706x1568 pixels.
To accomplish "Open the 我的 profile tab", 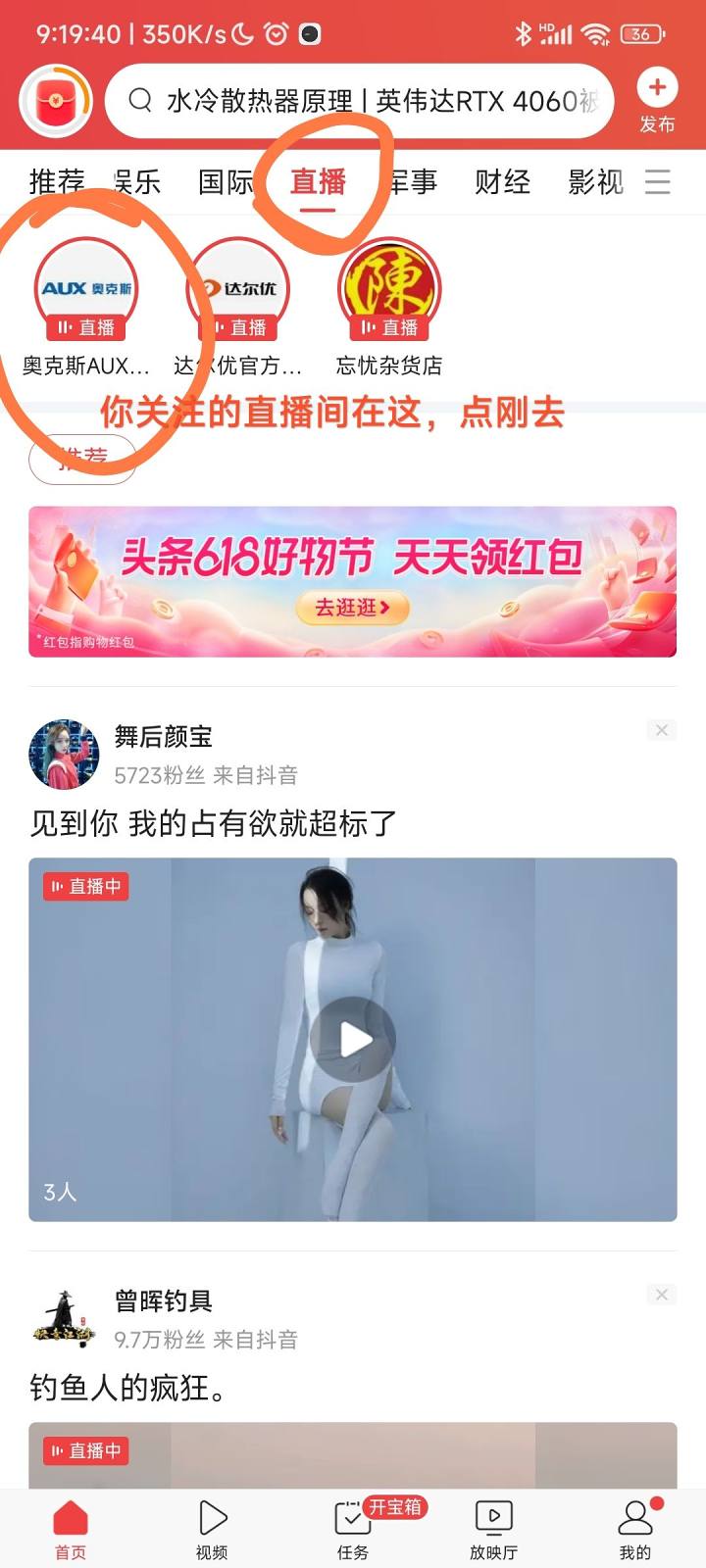I will 634,1529.
